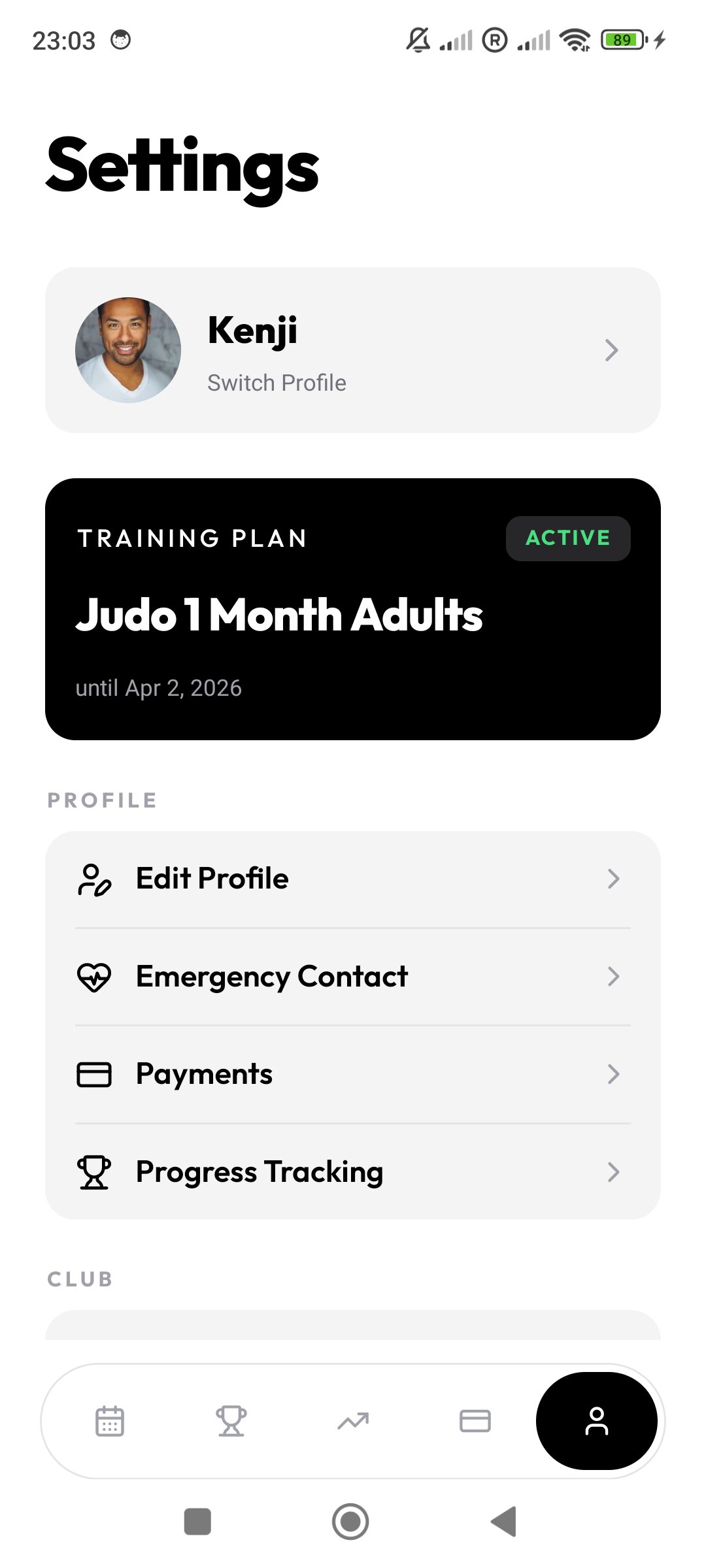Switch to the calendar tab
This screenshot has height=1568, width=706.
[110, 1421]
